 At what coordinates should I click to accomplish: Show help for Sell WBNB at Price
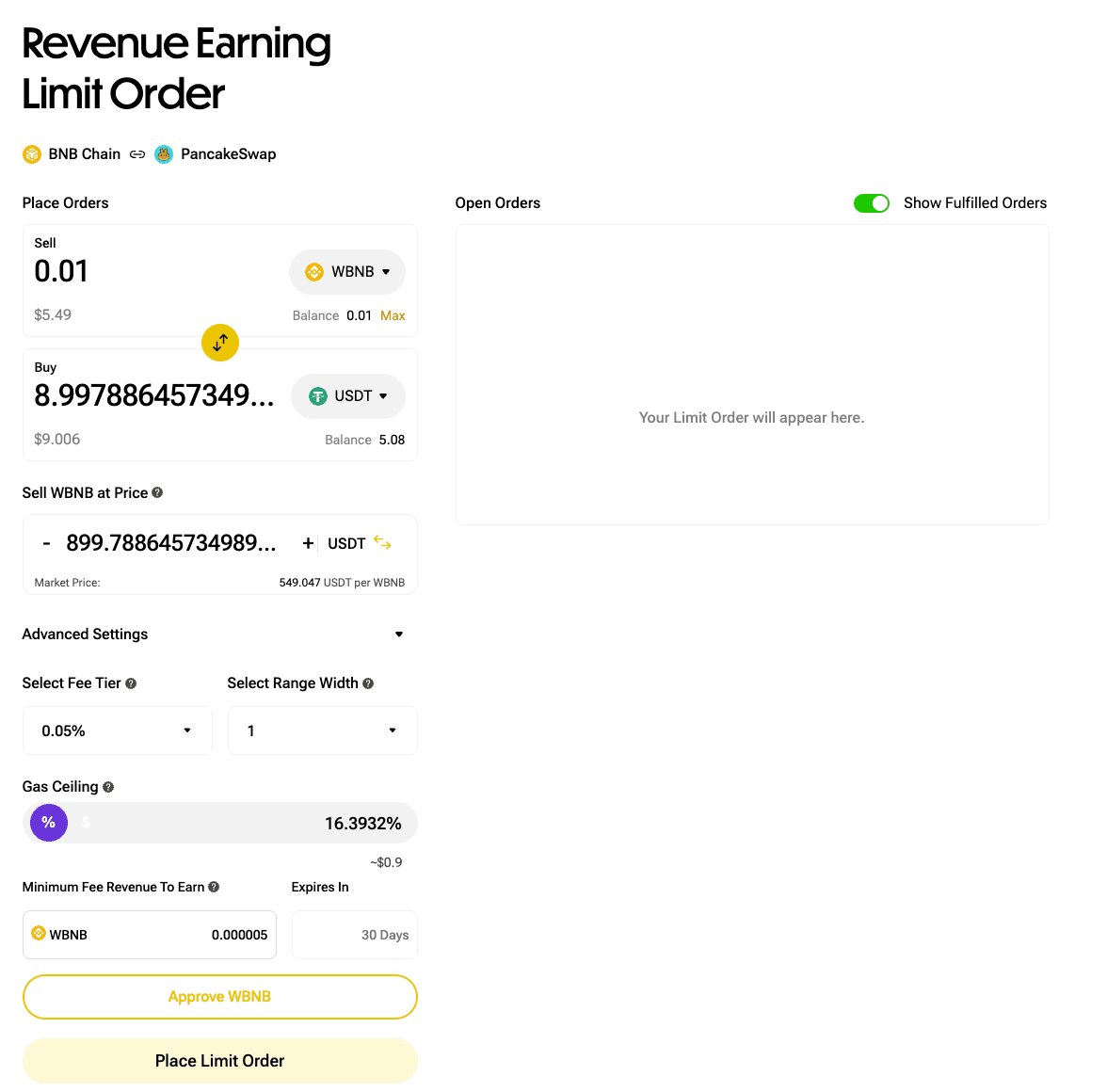(157, 492)
